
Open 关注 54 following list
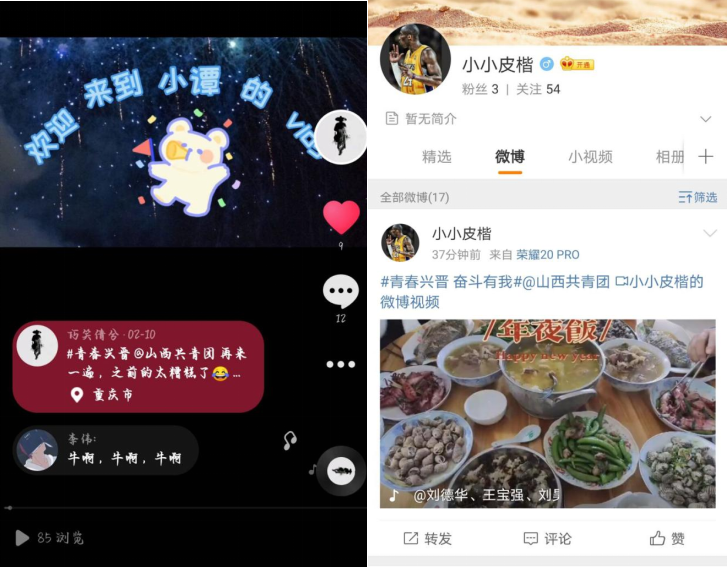coord(539,89)
